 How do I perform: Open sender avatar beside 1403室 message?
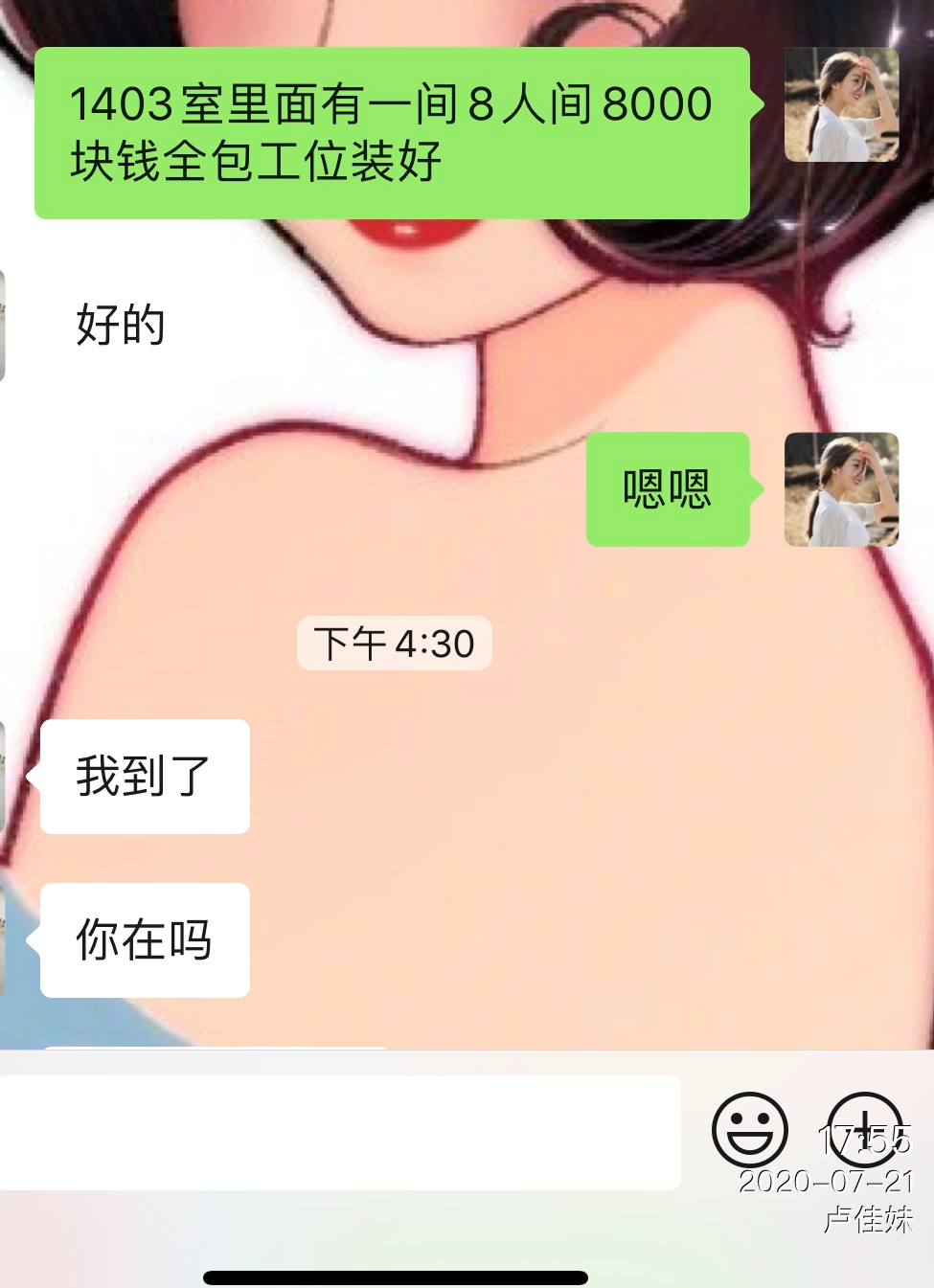(841, 104)
